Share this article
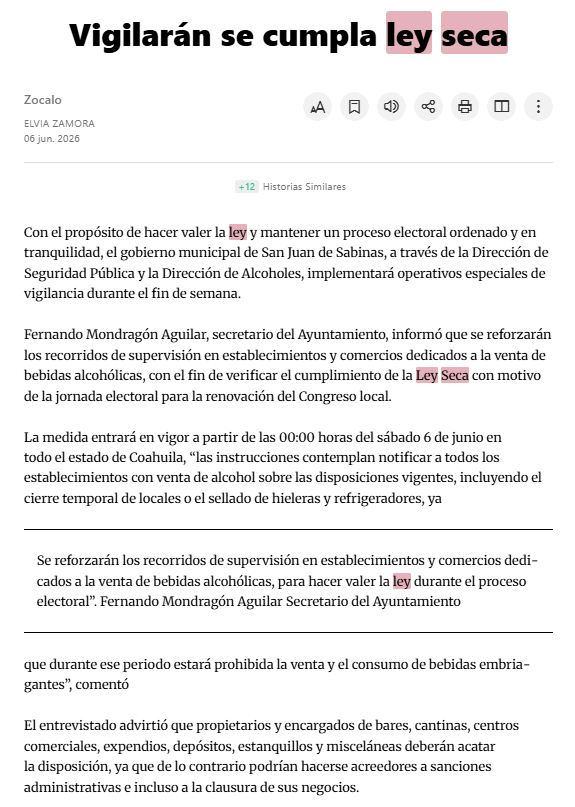 [428, 107]
